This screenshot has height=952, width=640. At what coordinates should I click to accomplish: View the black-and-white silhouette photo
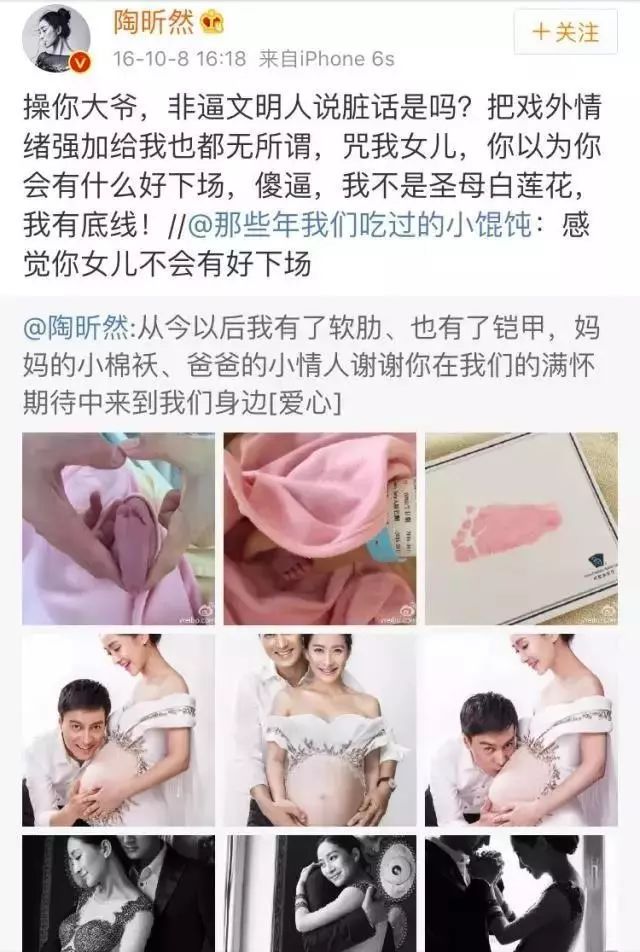click(x=521, y=895)
